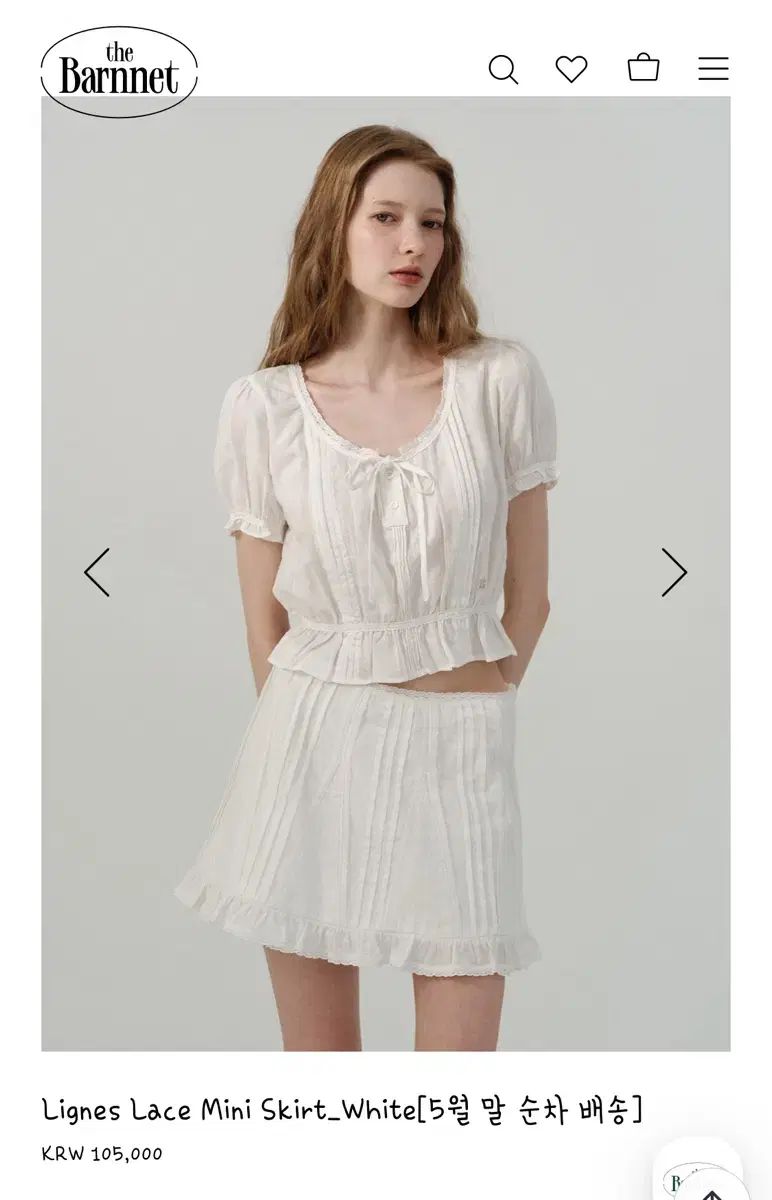Go to the Barnnet home logo
The width and height of the screenshot is (772, 1200).
point(119,72)
